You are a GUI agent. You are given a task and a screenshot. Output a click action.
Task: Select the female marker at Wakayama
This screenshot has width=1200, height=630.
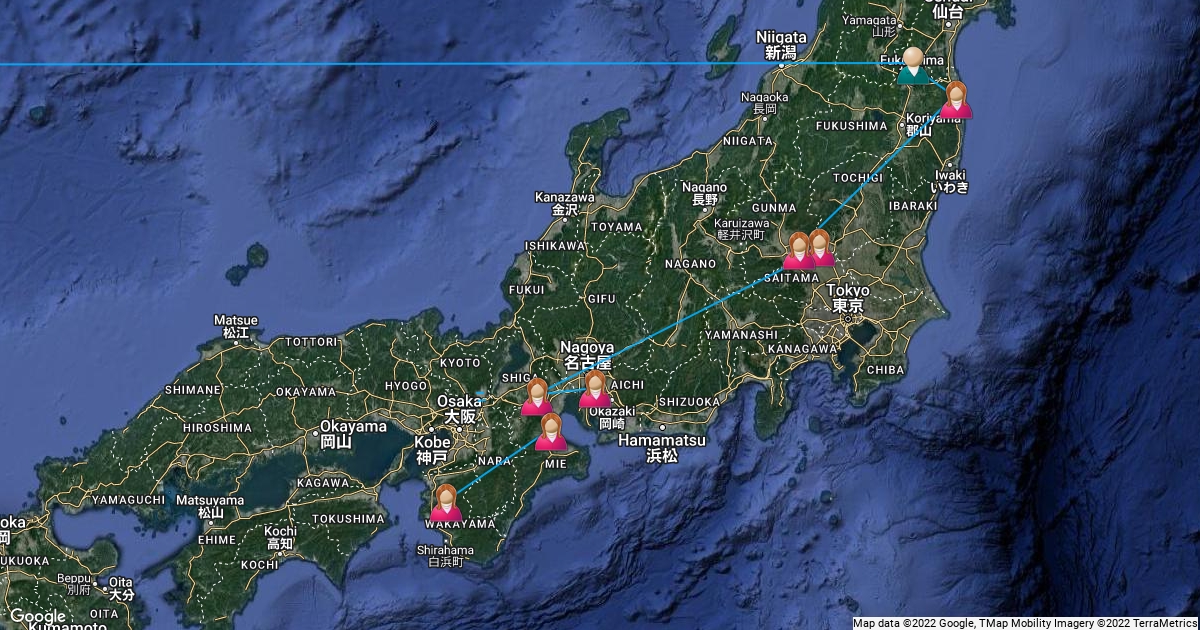pos(445,503)
